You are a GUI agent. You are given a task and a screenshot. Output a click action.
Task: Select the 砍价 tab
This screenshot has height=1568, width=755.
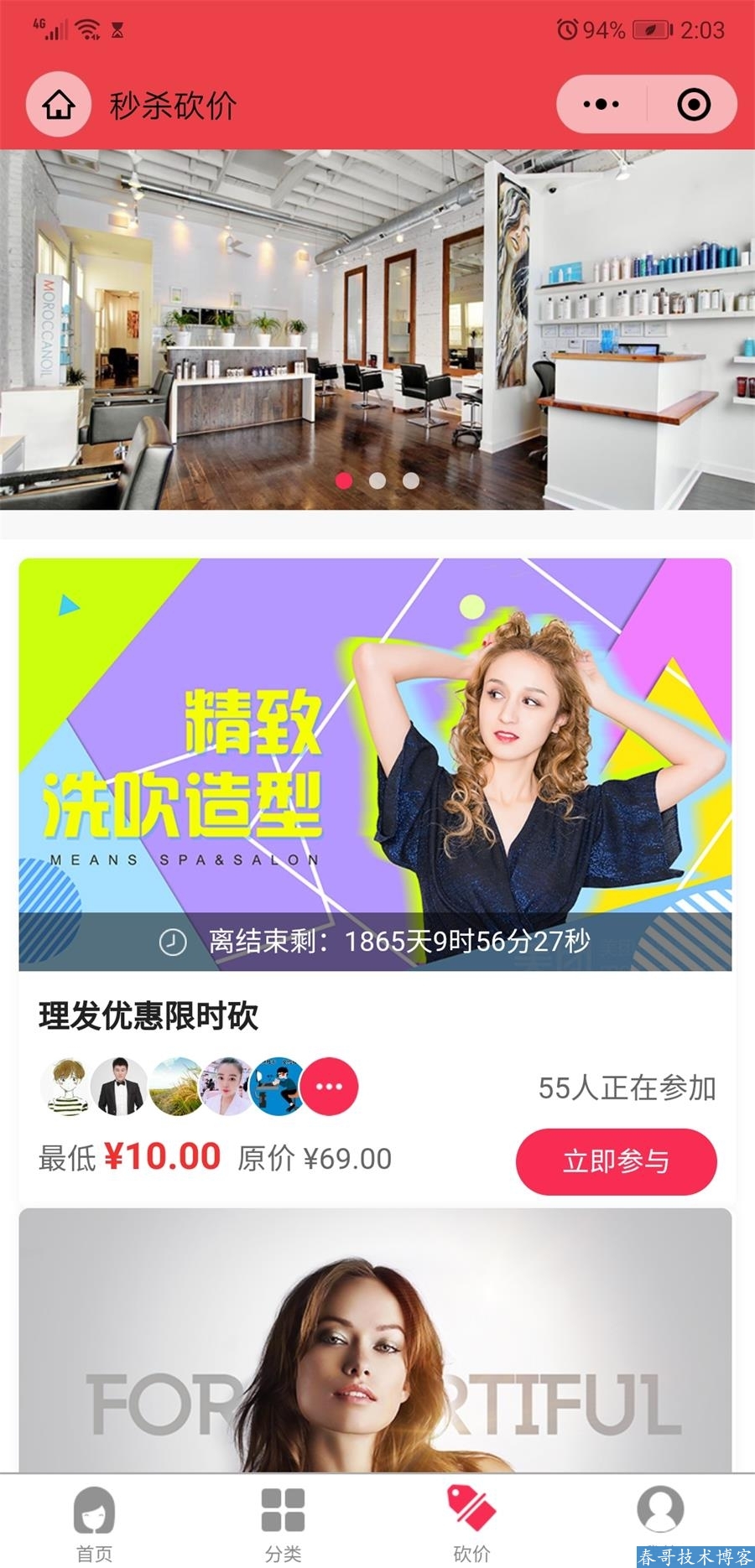[x=471, y=1522]
